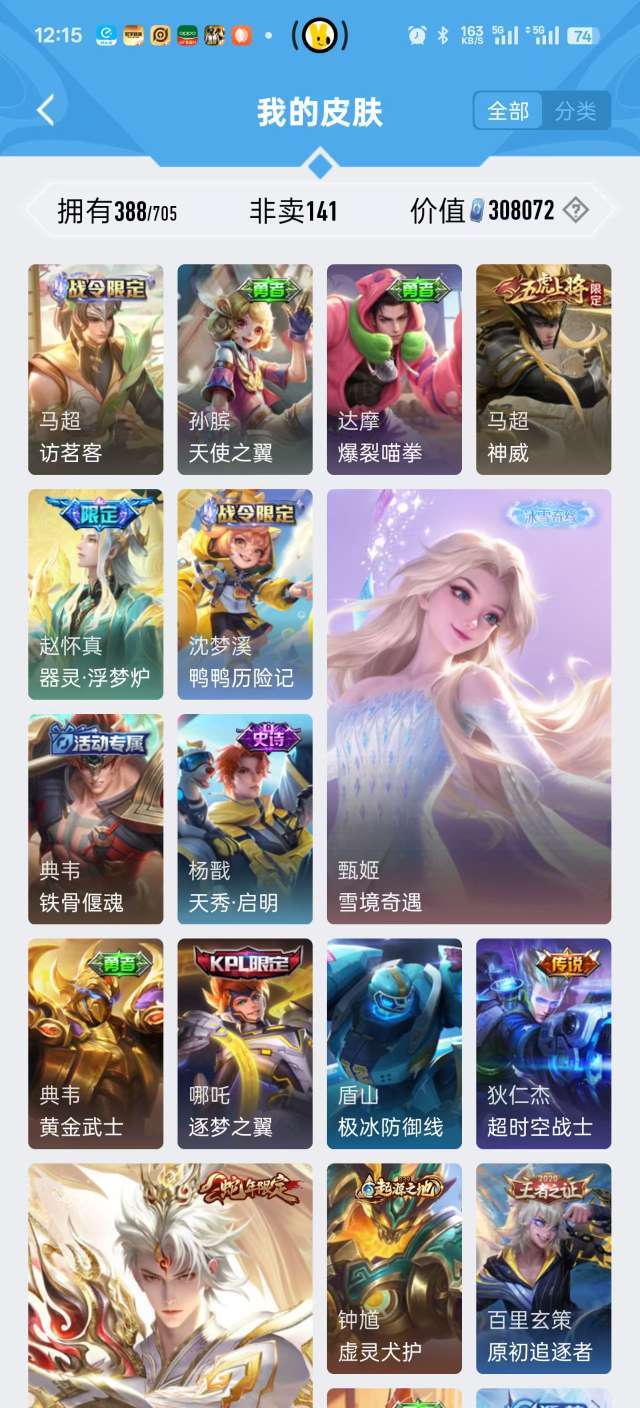
Task: Open 孙膑 天使之翼 skin card
Action: (x=245, y=369)
